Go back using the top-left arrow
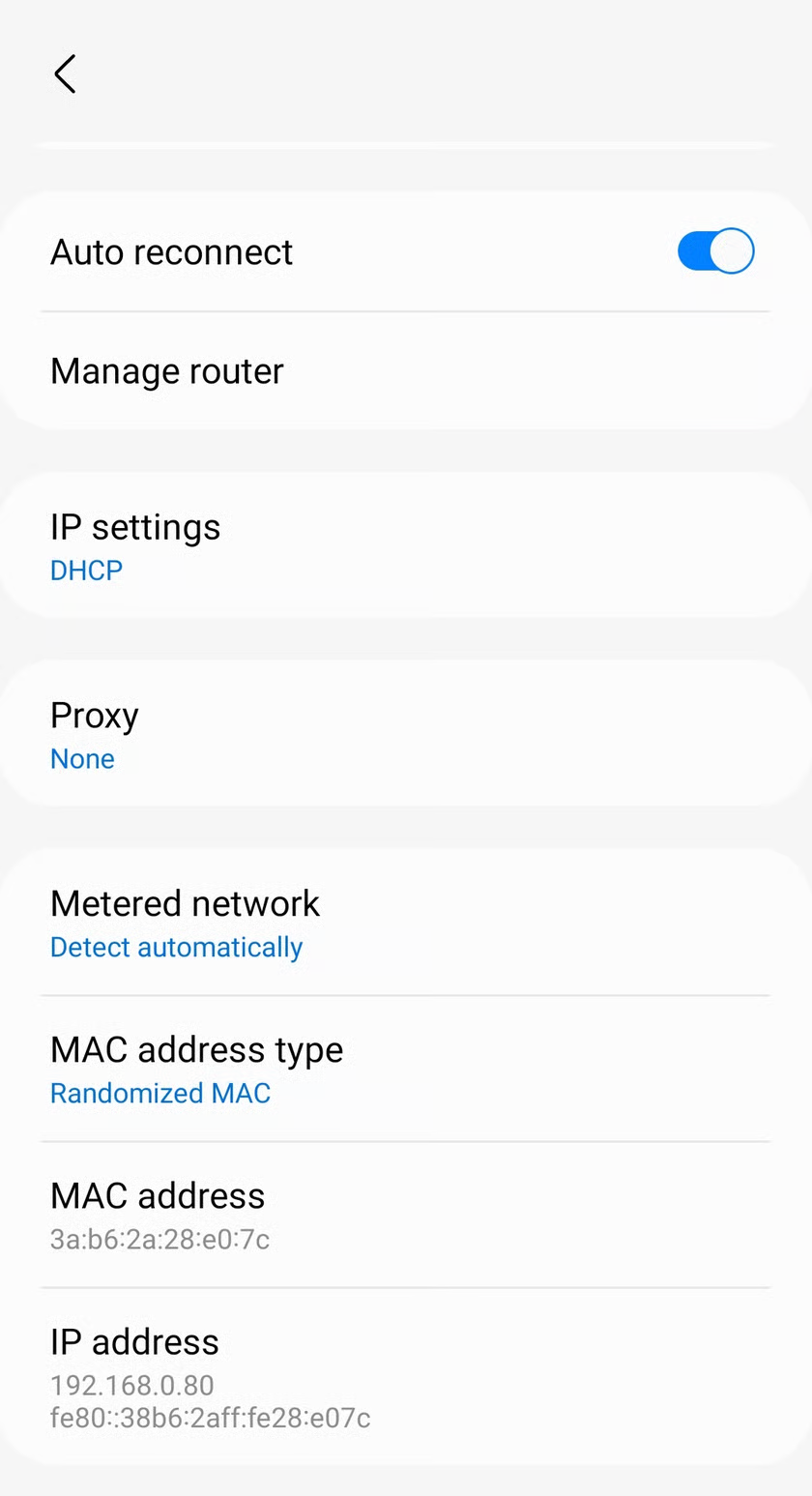 (x=65, y=74)
